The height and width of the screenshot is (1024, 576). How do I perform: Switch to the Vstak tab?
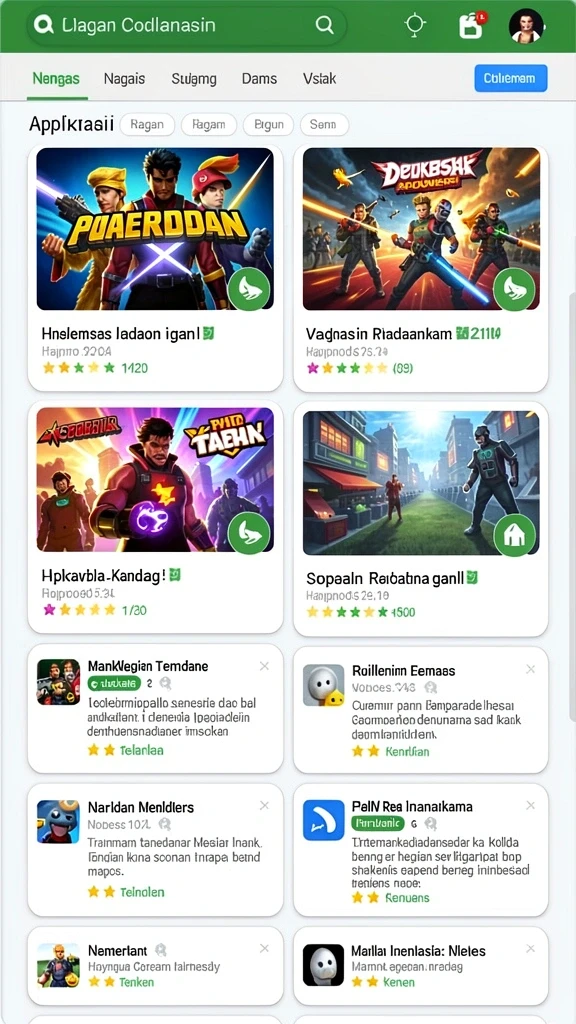[x=319, y=79]
